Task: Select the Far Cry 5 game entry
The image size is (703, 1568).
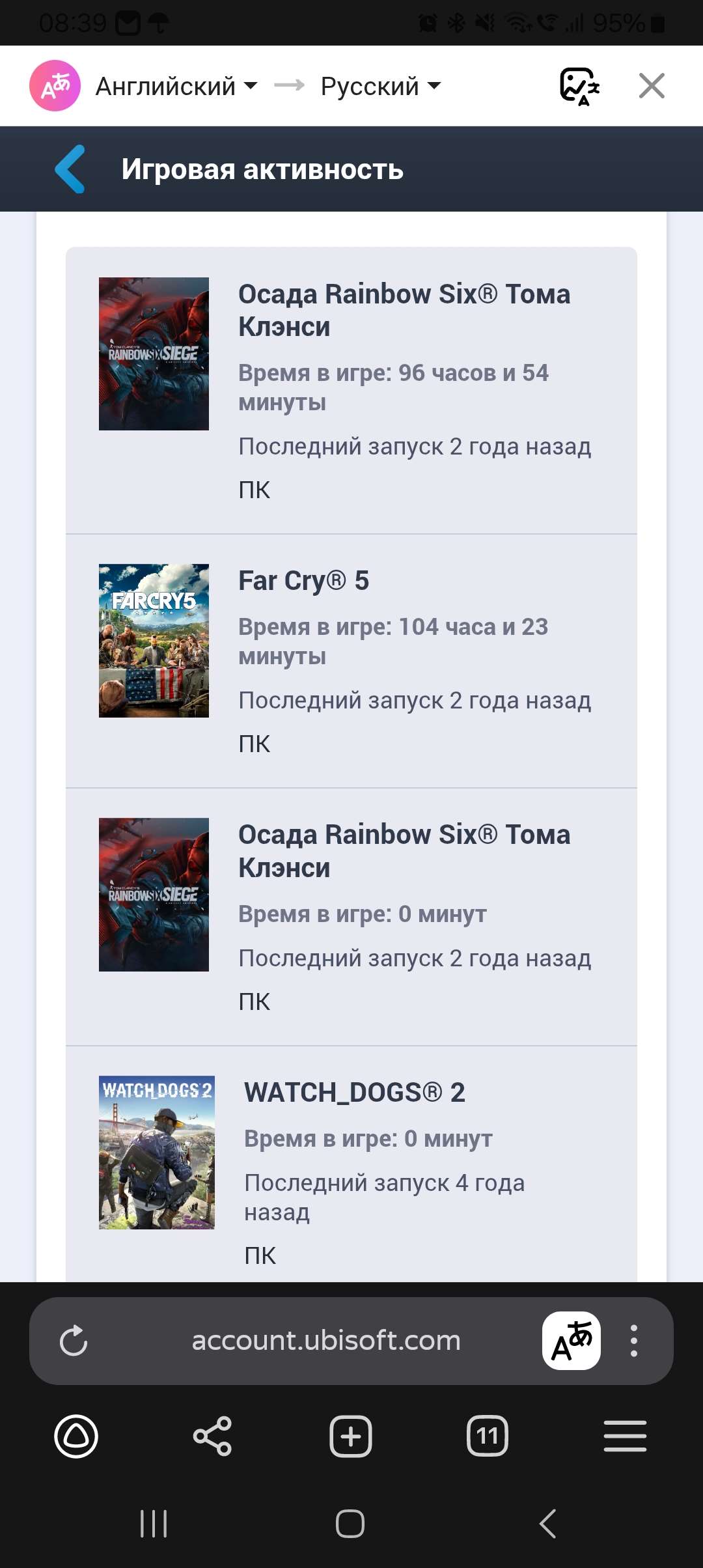Action: (351, 651)
